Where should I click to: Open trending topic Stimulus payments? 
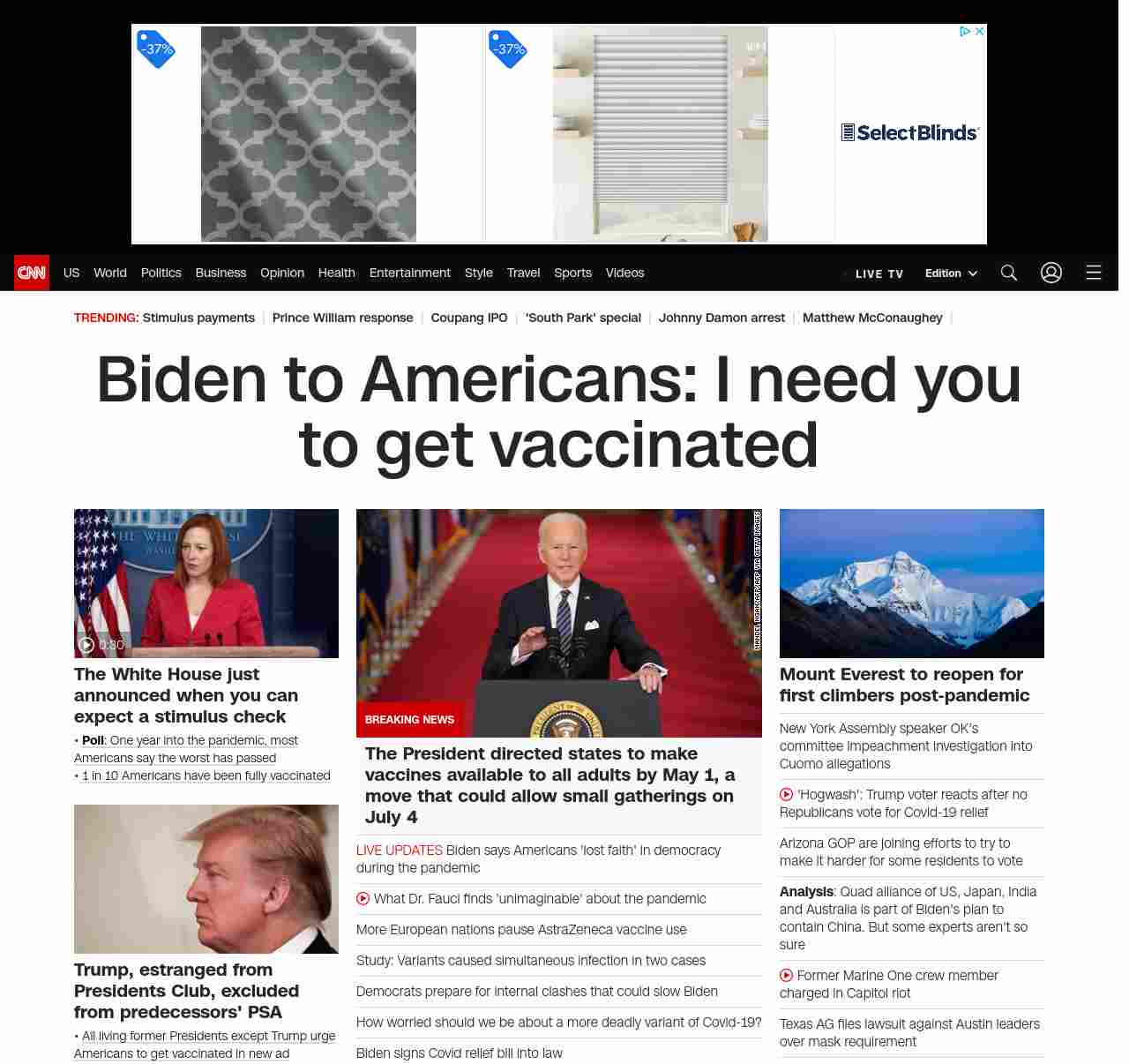(x=198, y=318)
